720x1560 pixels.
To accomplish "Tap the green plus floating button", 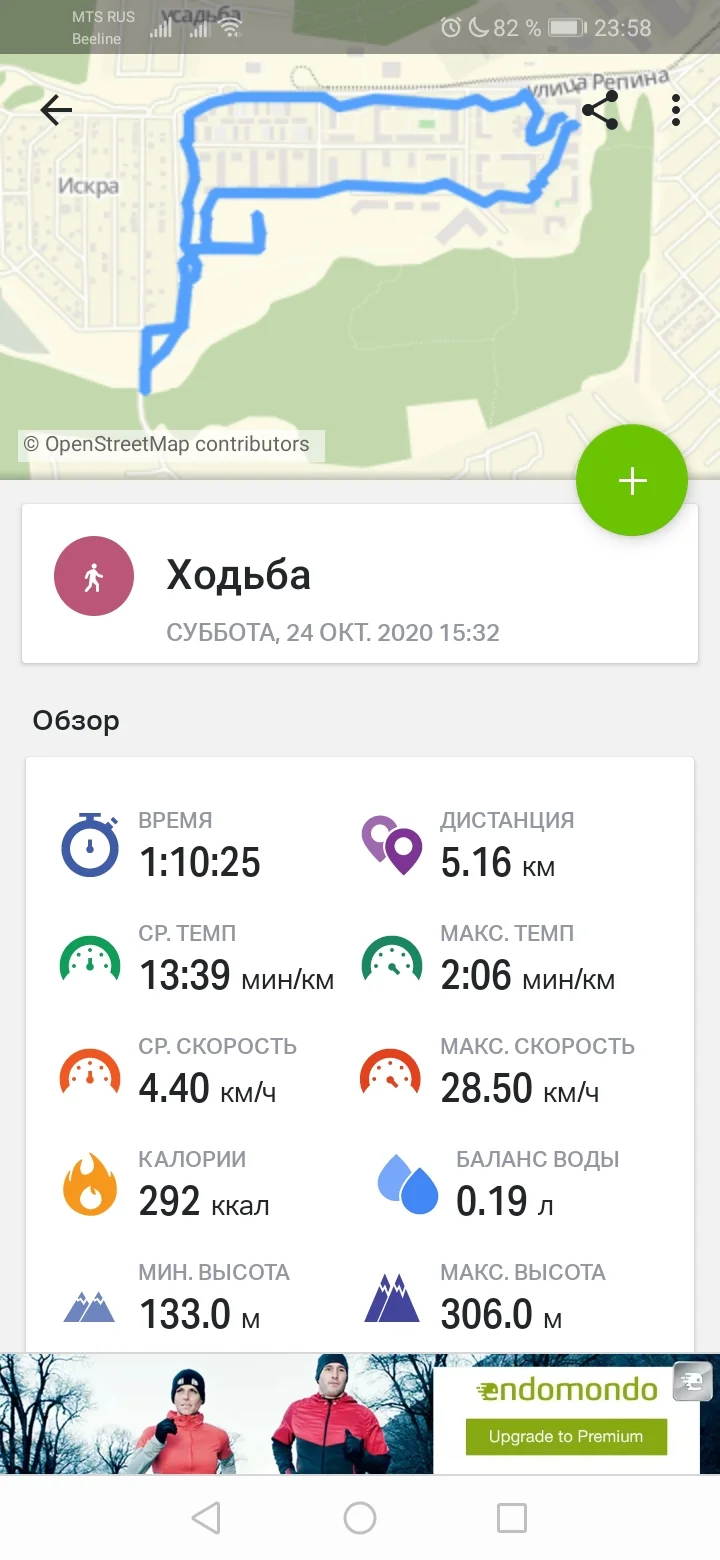I will click(x=631, y=481).
